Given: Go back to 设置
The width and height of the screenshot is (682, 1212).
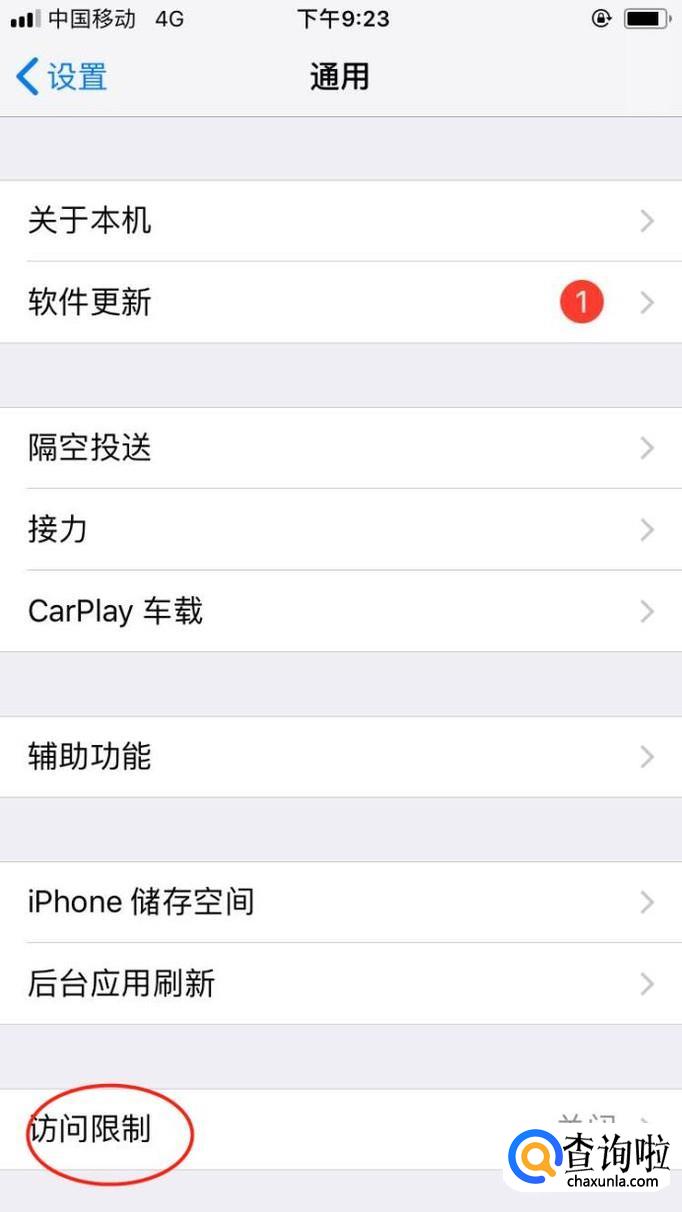Looking at the screenshot, I should (62, 77).
